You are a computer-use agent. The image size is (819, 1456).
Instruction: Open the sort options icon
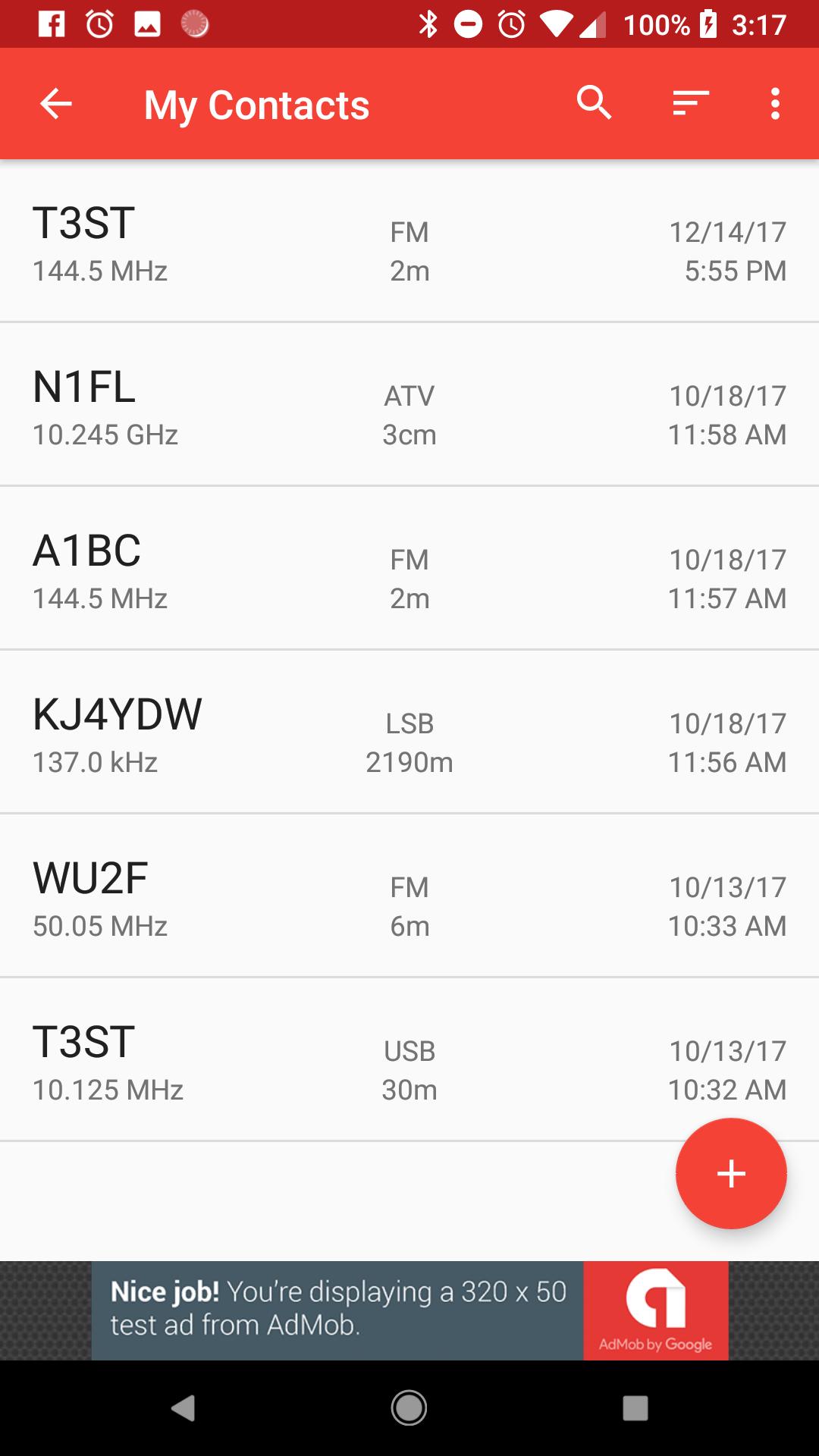[690, 102]
